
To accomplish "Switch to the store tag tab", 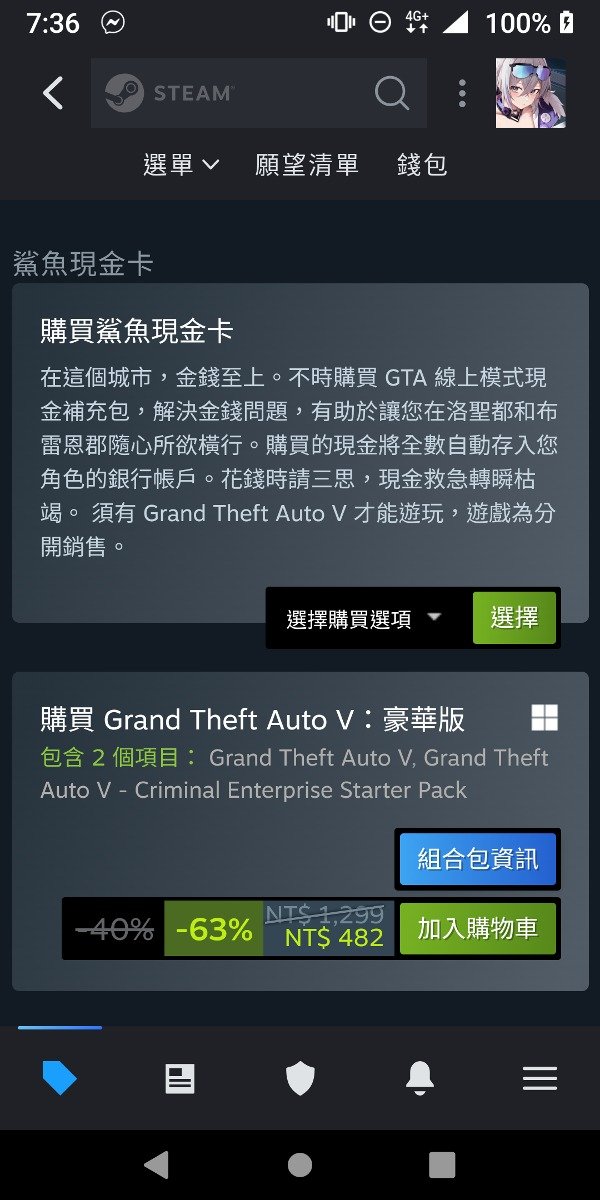I will (x=60, y=1078).
